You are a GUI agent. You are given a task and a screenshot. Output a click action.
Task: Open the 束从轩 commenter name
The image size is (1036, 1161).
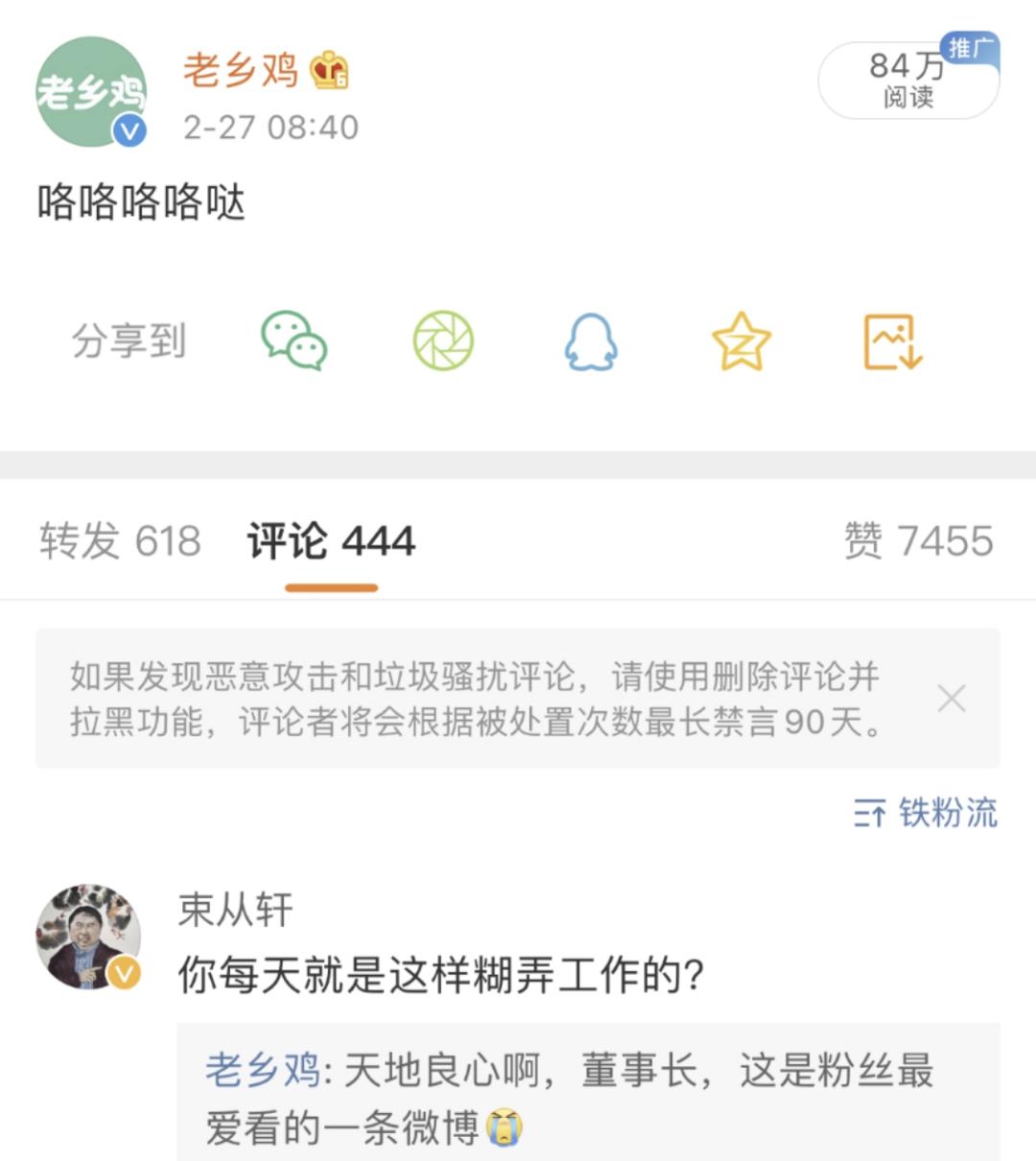click(235, 910)
